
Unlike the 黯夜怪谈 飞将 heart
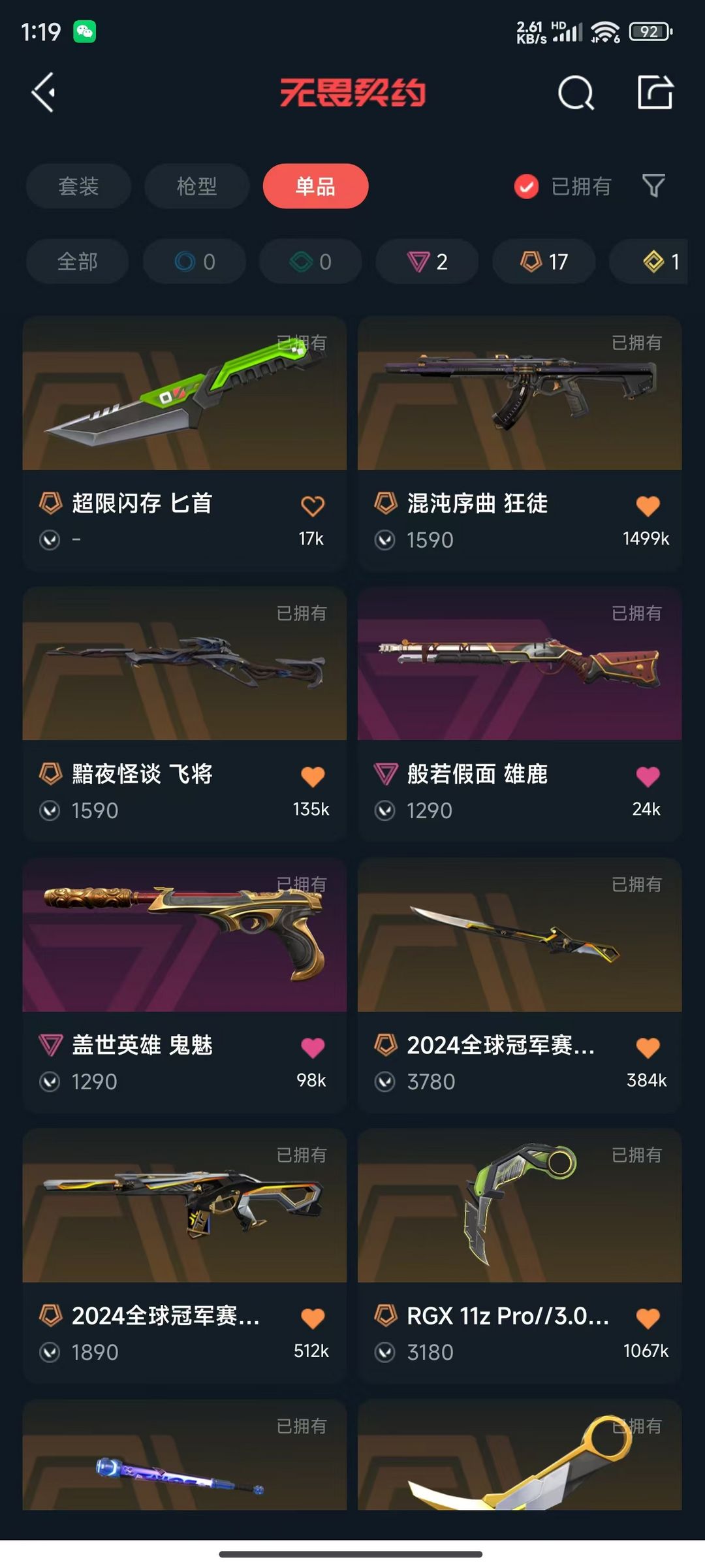[x=313, y=776]
